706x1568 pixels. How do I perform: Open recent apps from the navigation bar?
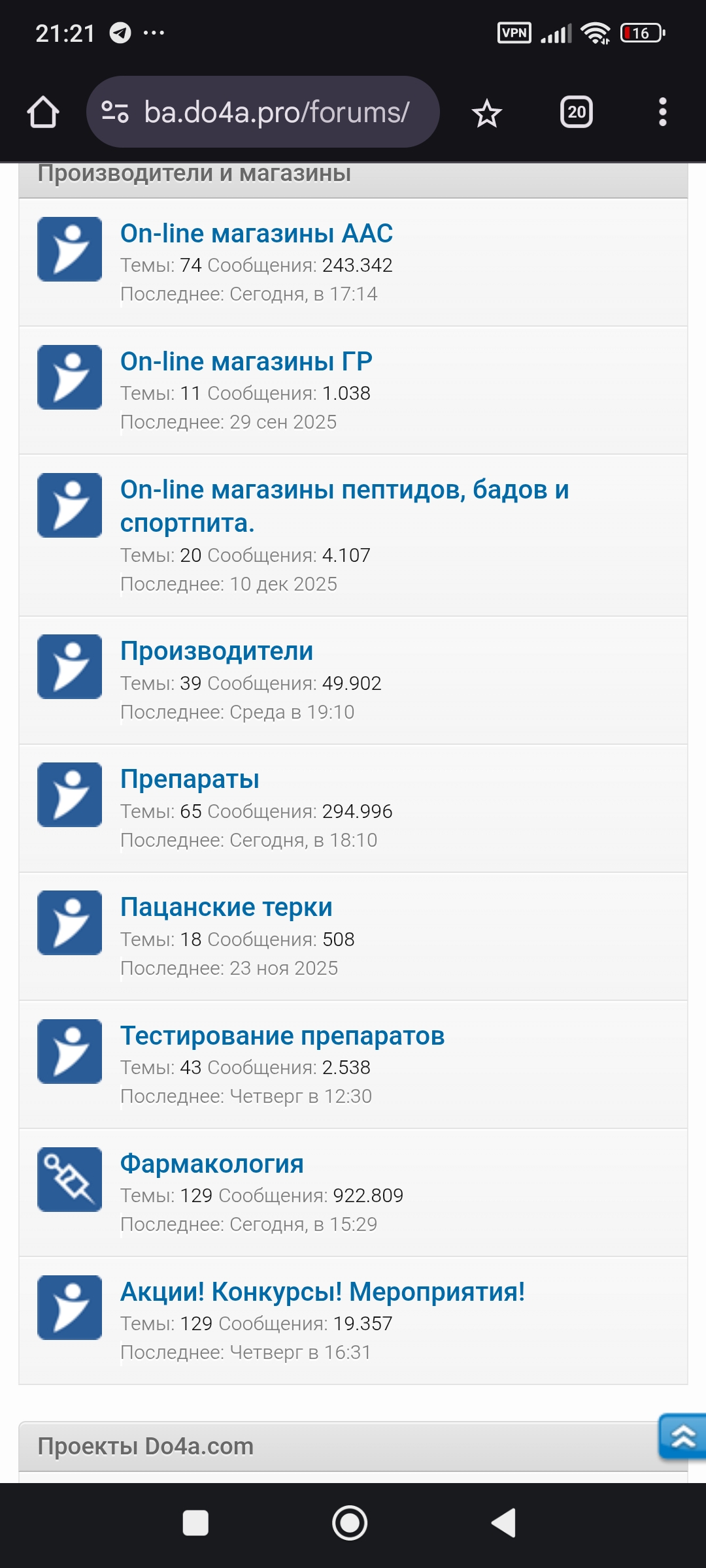(195, 1523)
